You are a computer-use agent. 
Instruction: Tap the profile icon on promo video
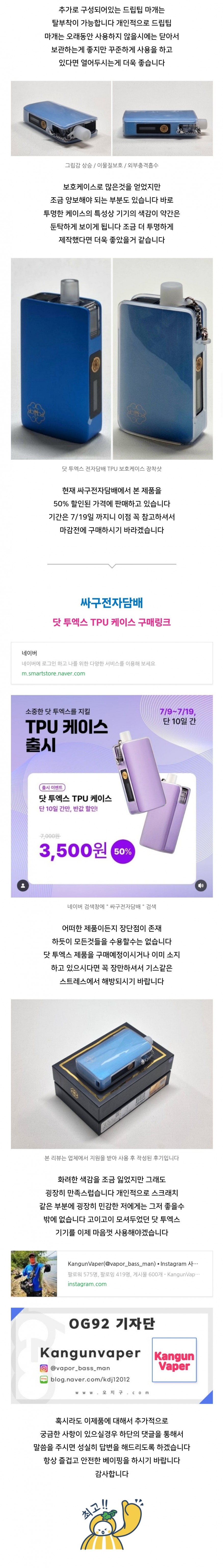22,885
